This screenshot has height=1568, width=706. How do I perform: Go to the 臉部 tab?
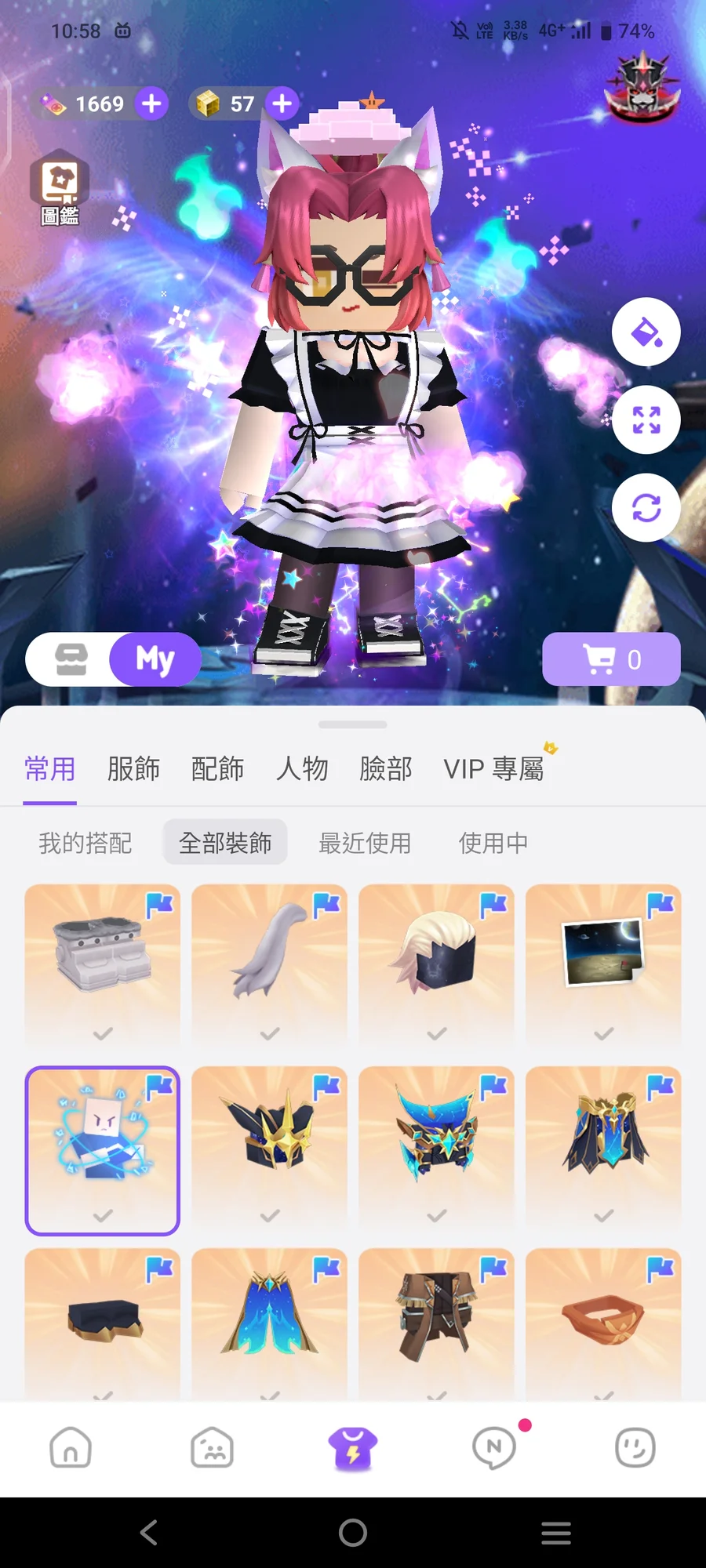point(386,769)
